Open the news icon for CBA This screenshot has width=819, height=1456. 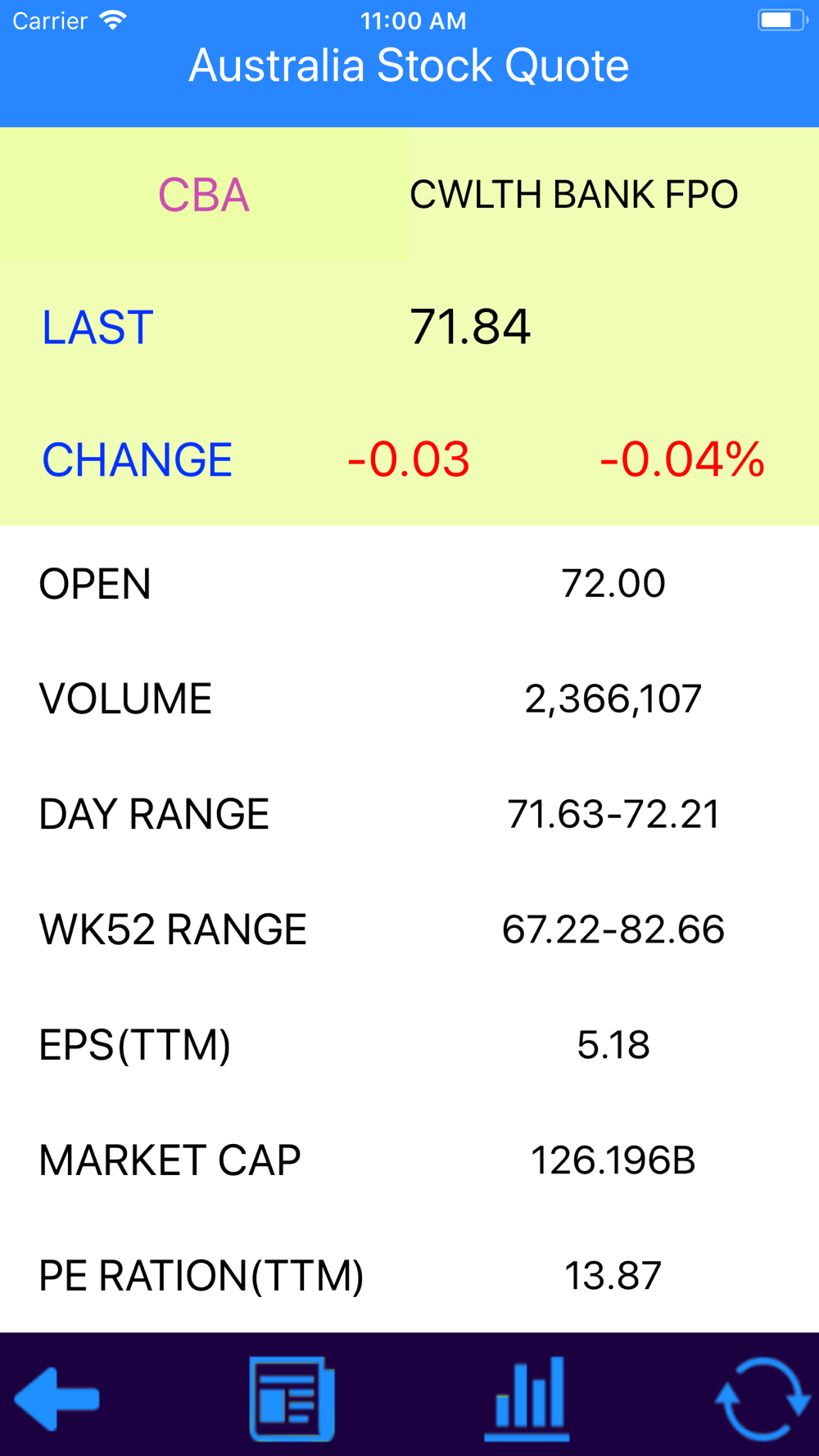(x=292, y=1399)
